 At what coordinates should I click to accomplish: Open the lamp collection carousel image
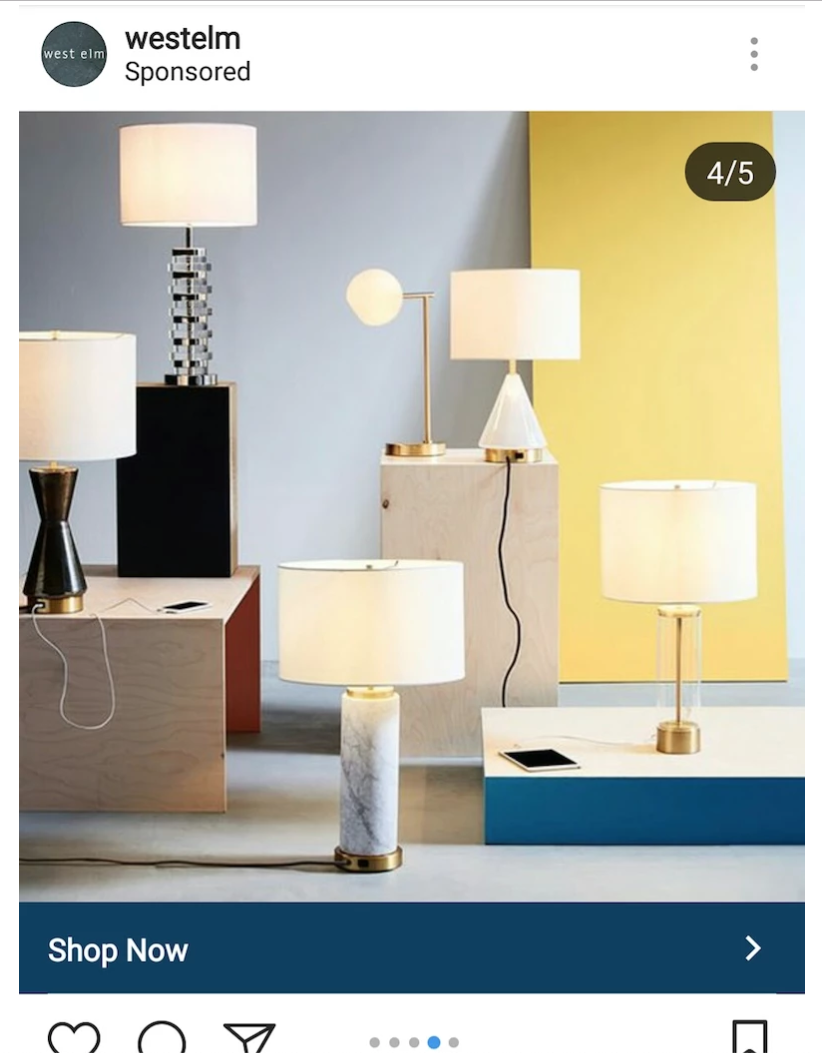[411, 505]
